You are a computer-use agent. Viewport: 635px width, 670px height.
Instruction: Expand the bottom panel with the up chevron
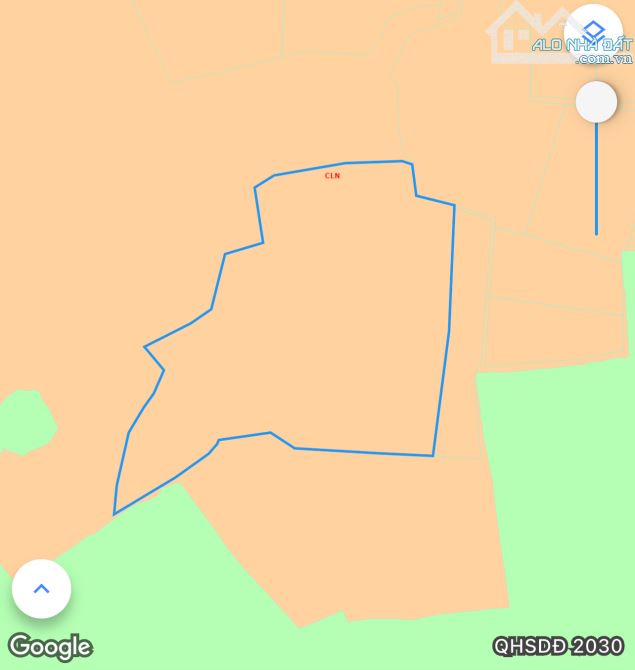[x=41, y=589]
